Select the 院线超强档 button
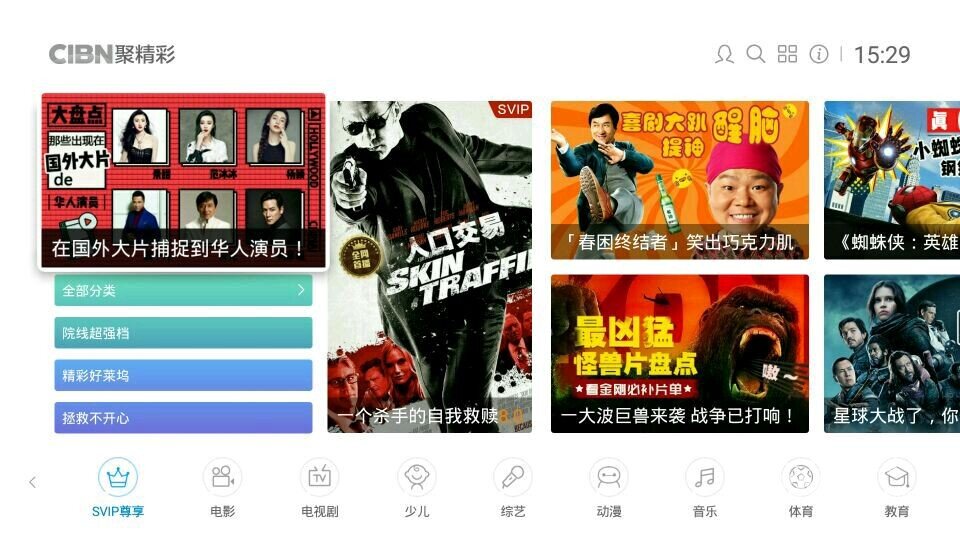This screenshot has height=540, width=960. click(183, 333)
